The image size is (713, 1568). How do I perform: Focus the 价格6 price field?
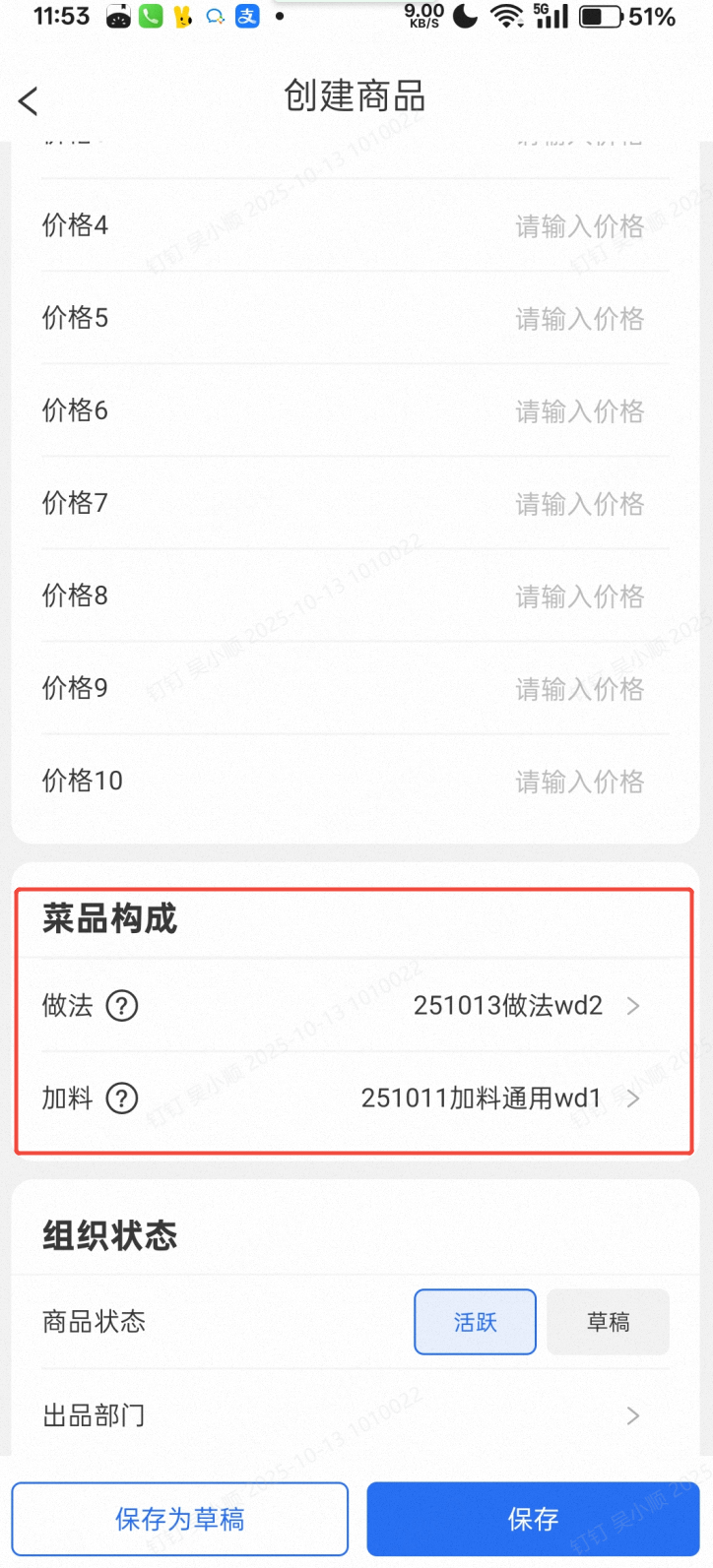pos(579,411)
